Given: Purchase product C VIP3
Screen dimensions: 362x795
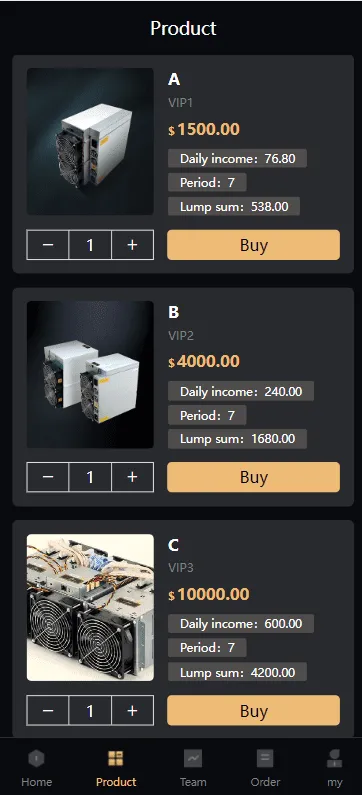Looking at the screenshot, I should [x=254, y=710].
